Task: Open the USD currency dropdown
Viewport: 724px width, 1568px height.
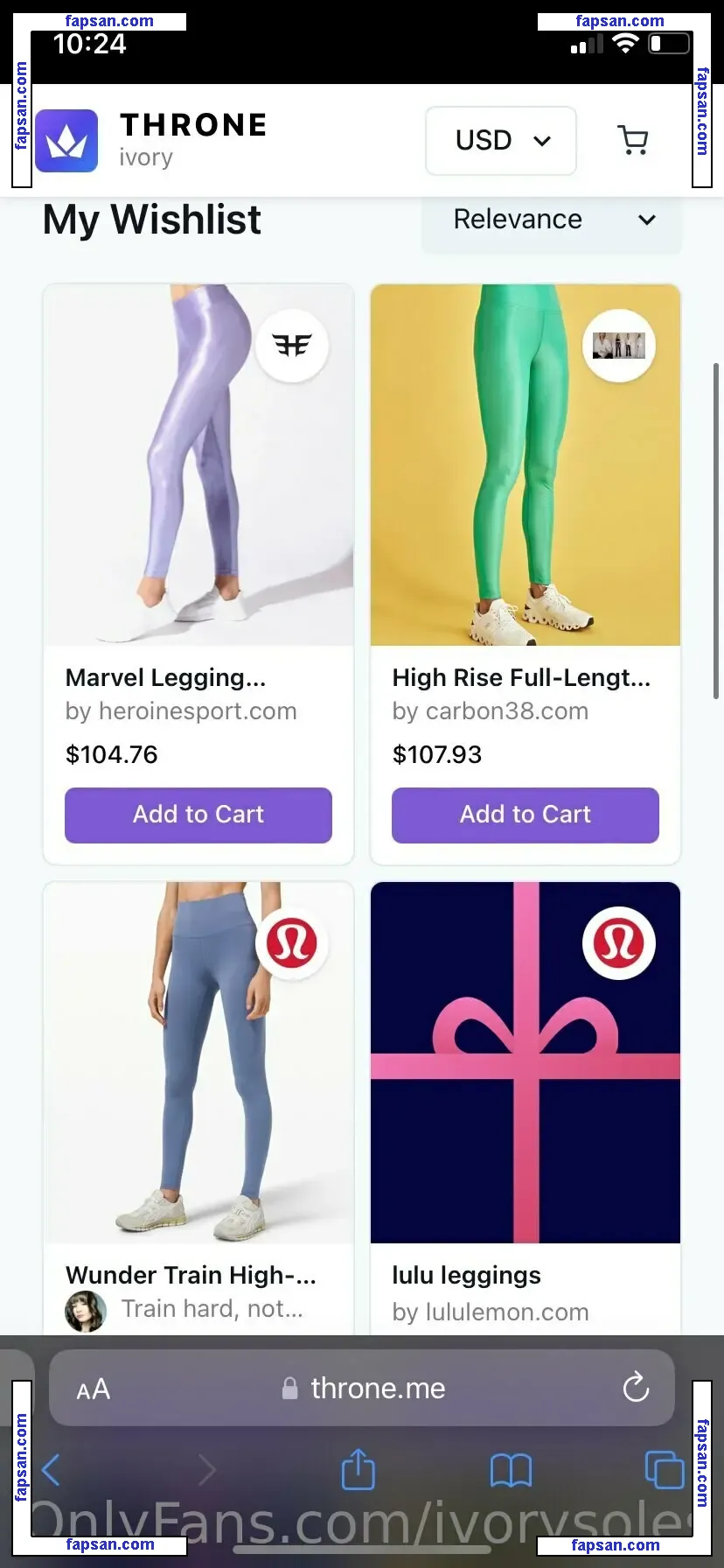Action: point(500,141)
